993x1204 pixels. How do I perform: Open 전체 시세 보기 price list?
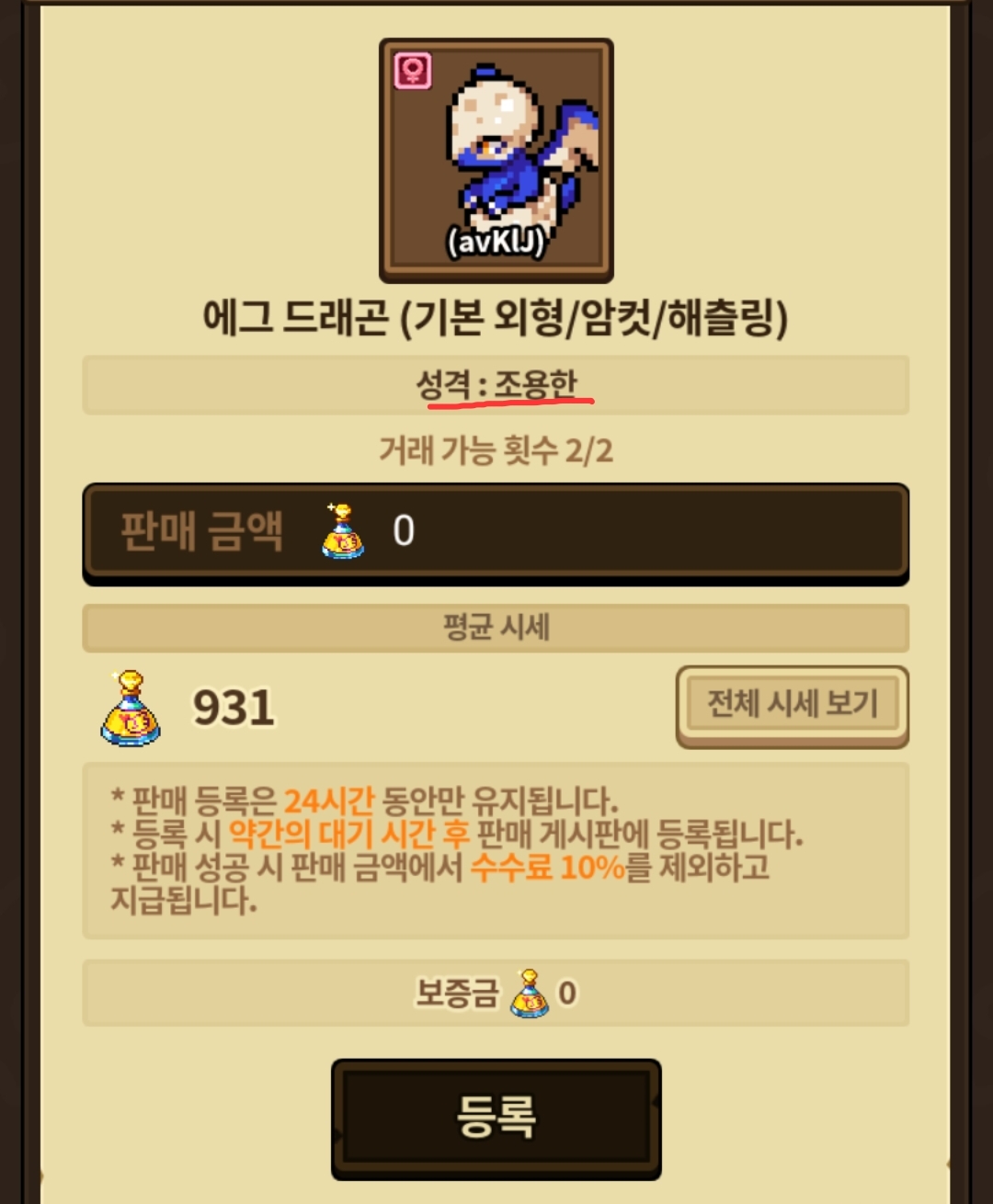792,704
